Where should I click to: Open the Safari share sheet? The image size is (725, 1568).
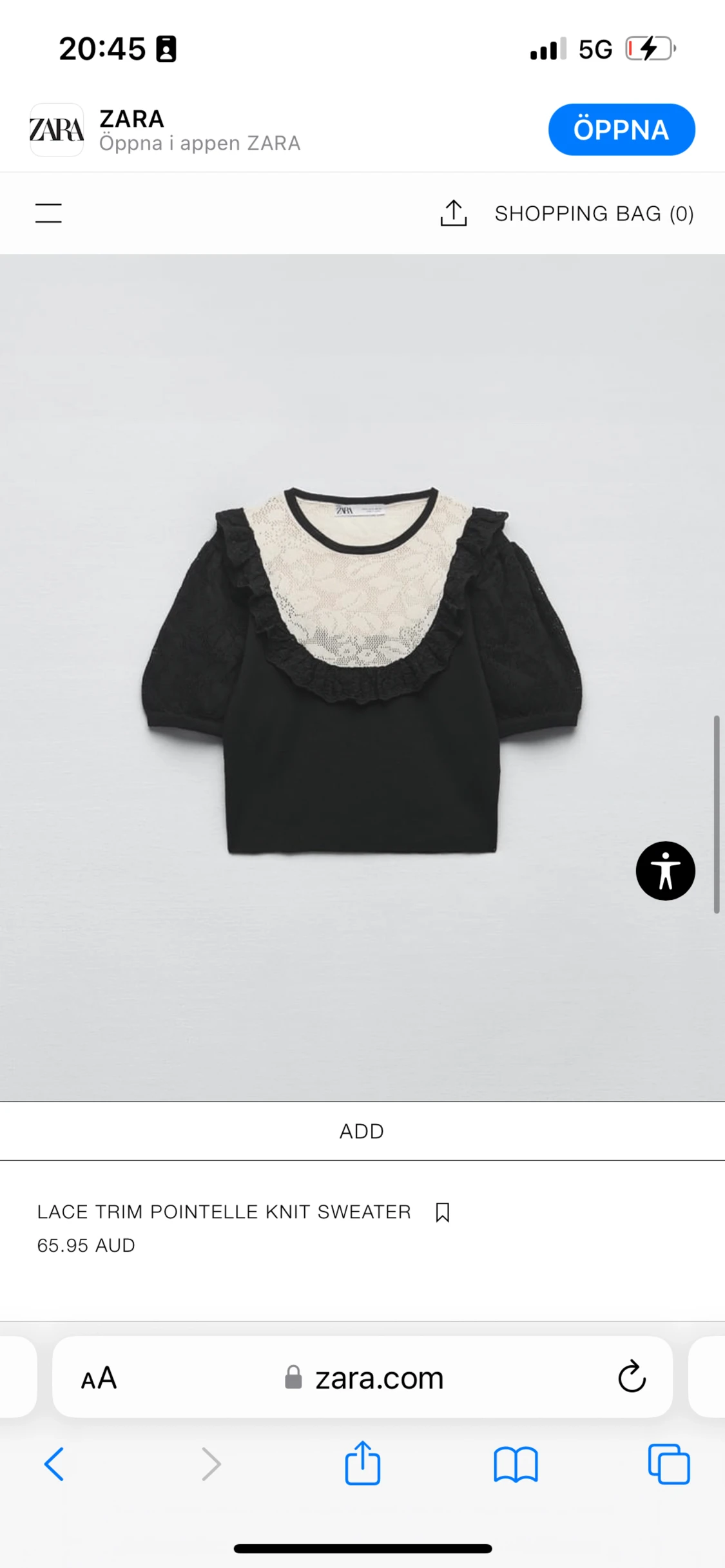tap(362, 1464)
